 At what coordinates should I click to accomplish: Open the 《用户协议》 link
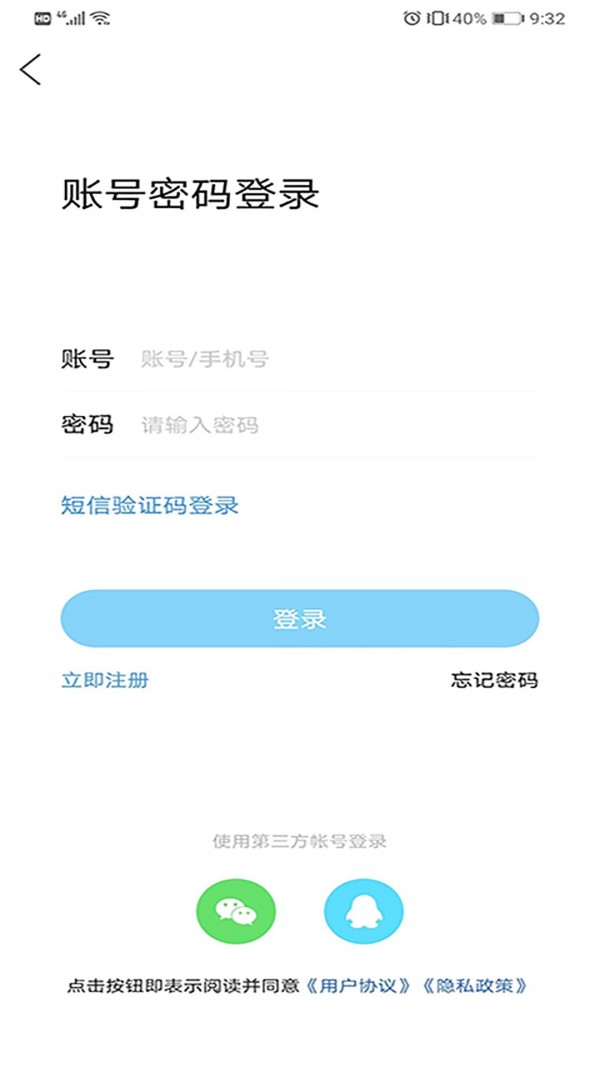point(360,986)
